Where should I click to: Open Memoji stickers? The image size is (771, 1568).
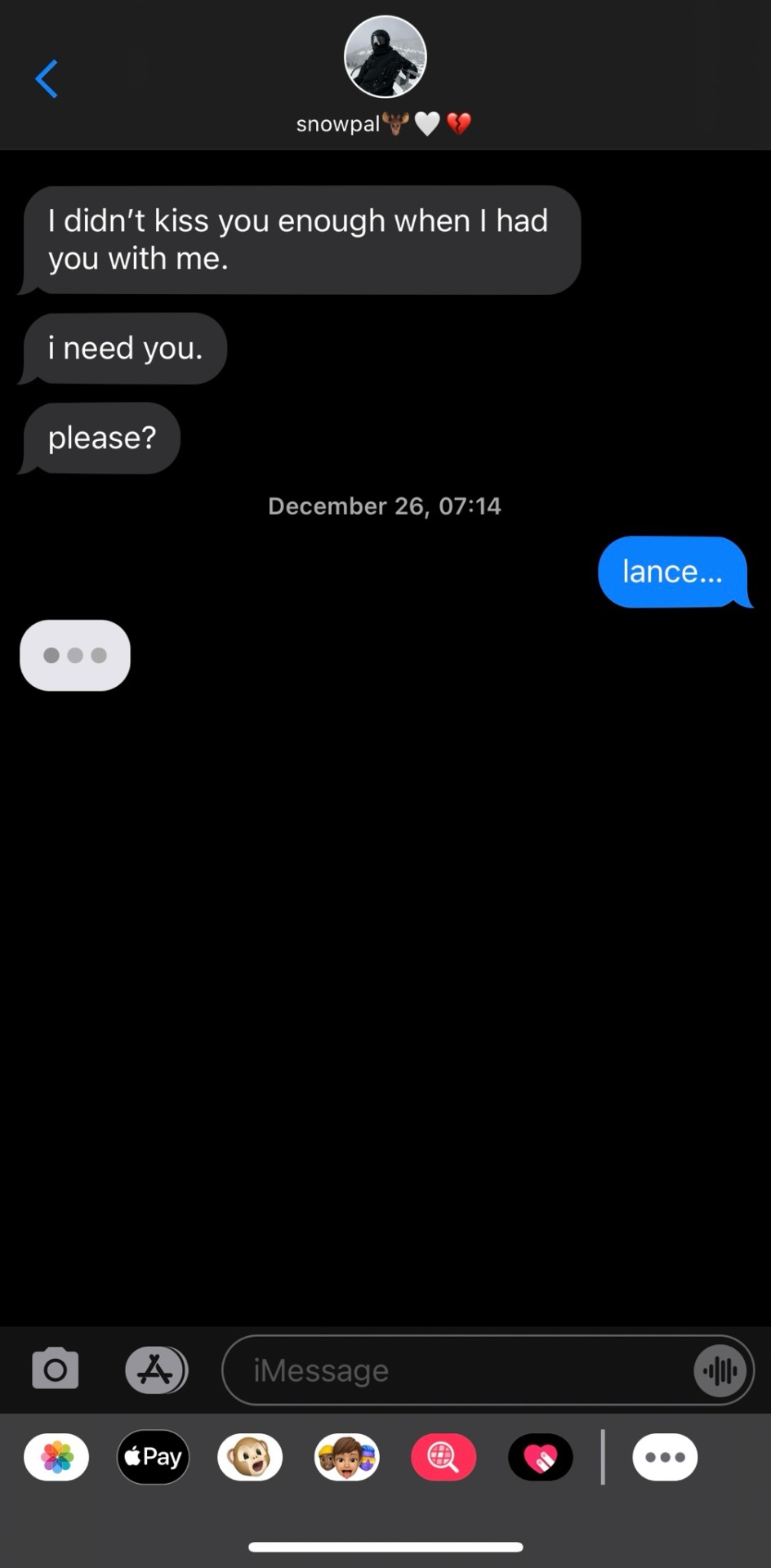coord(347,1457)
